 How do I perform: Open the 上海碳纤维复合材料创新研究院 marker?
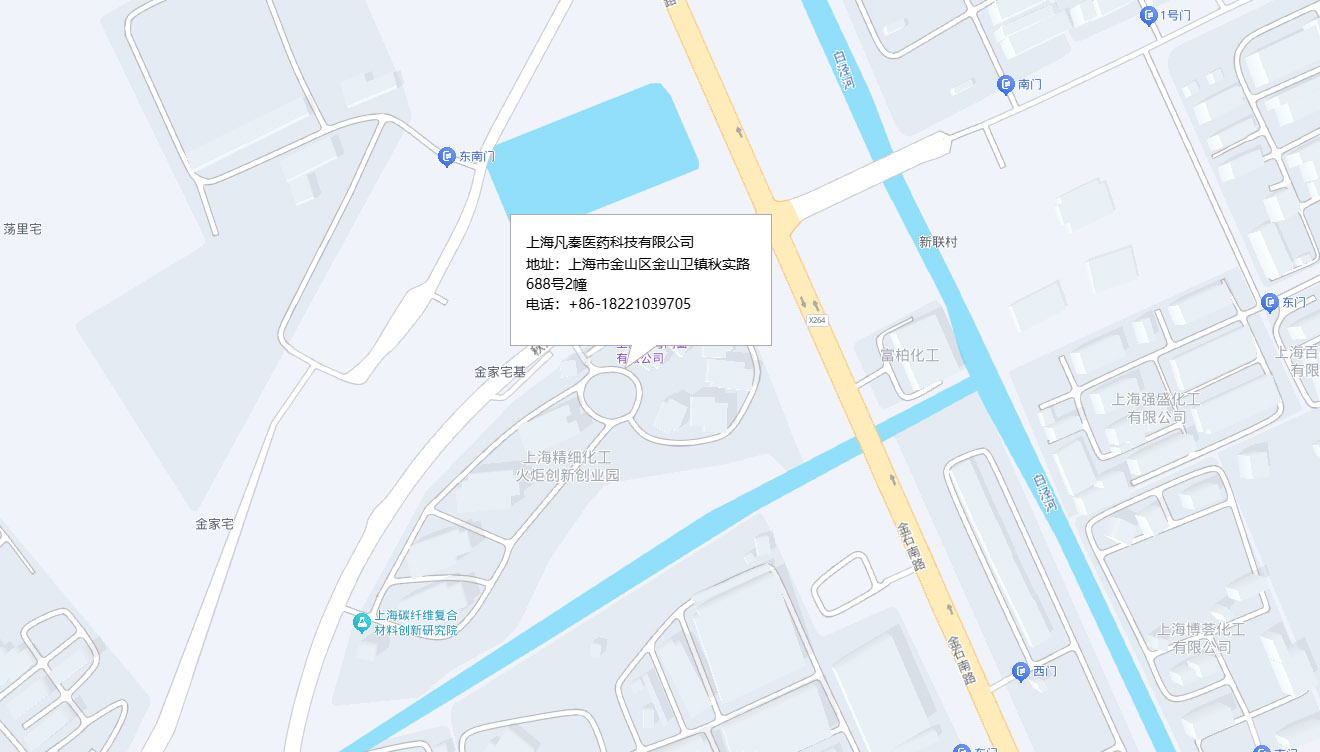point(363,623)
